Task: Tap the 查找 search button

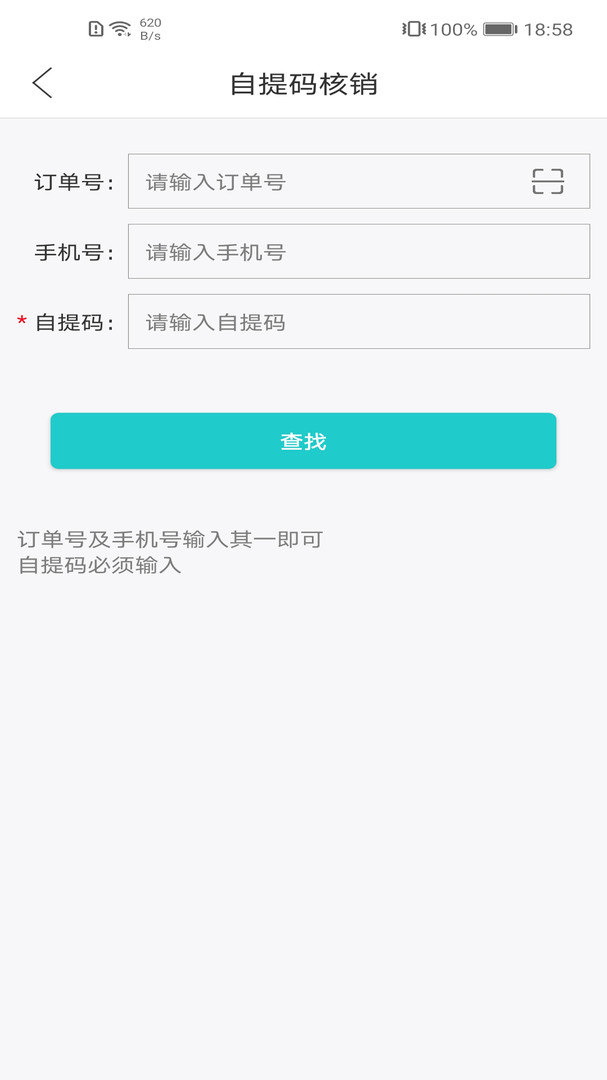Action: coord(303,441)
